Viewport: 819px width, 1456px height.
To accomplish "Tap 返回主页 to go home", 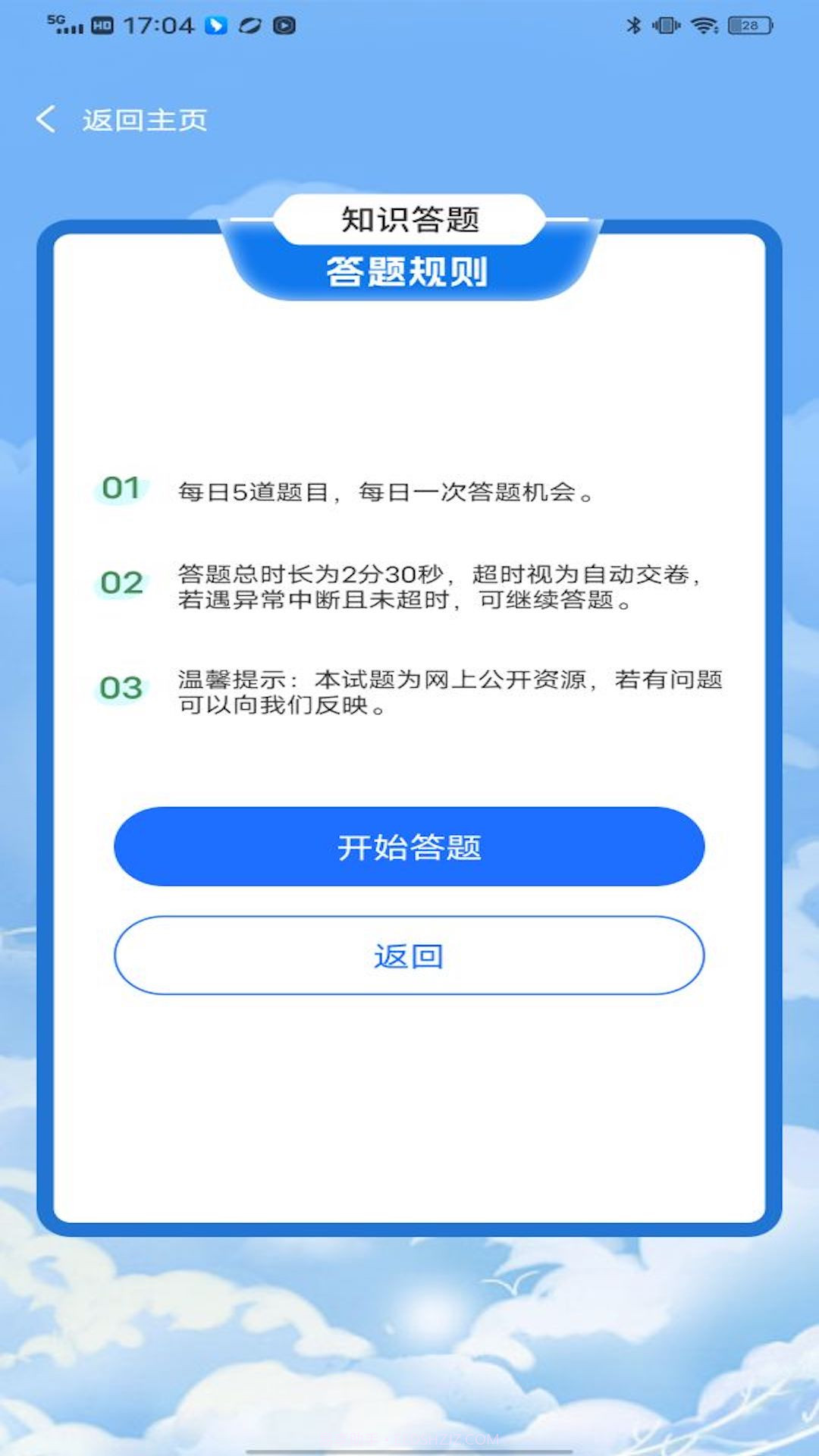I will (x=144, y=118).
